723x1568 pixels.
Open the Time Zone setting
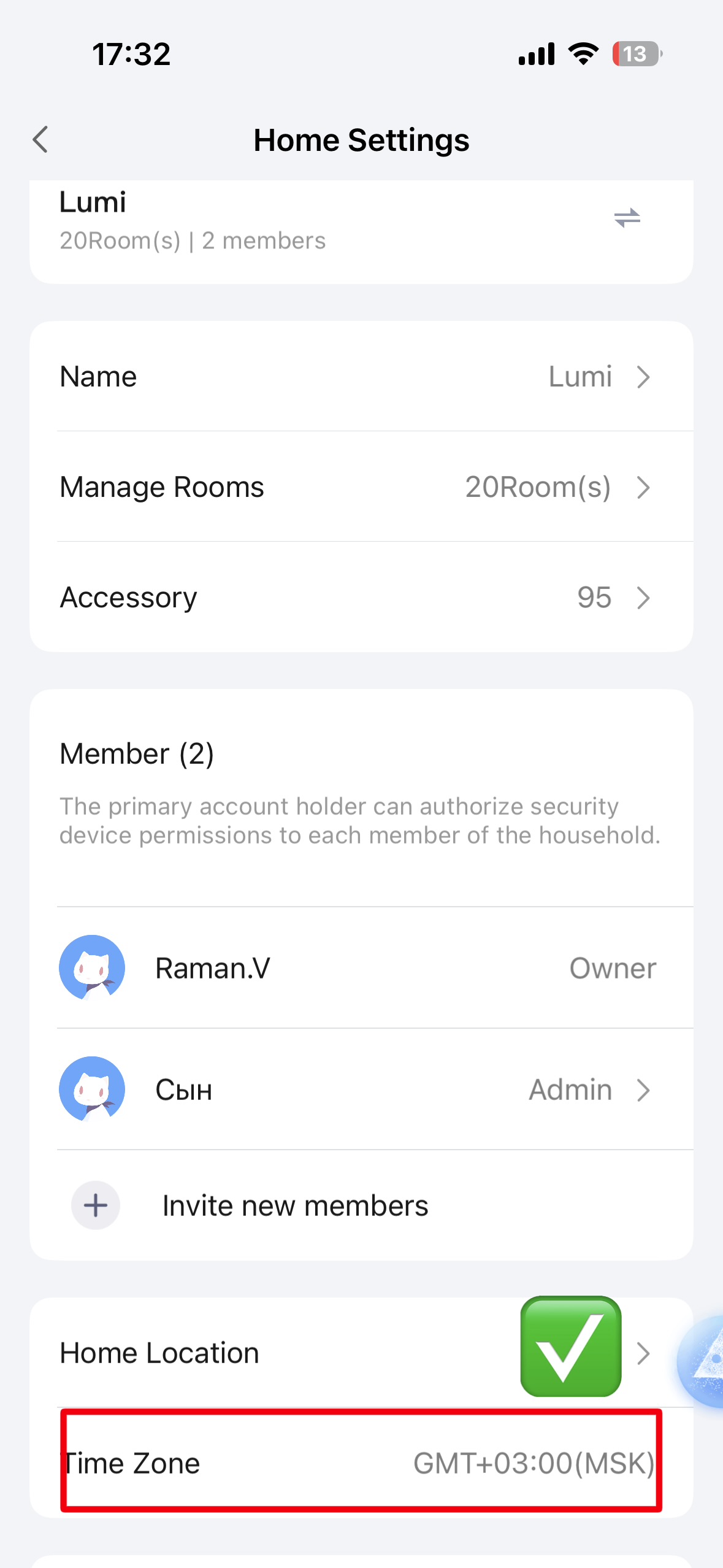[362, 1463]
